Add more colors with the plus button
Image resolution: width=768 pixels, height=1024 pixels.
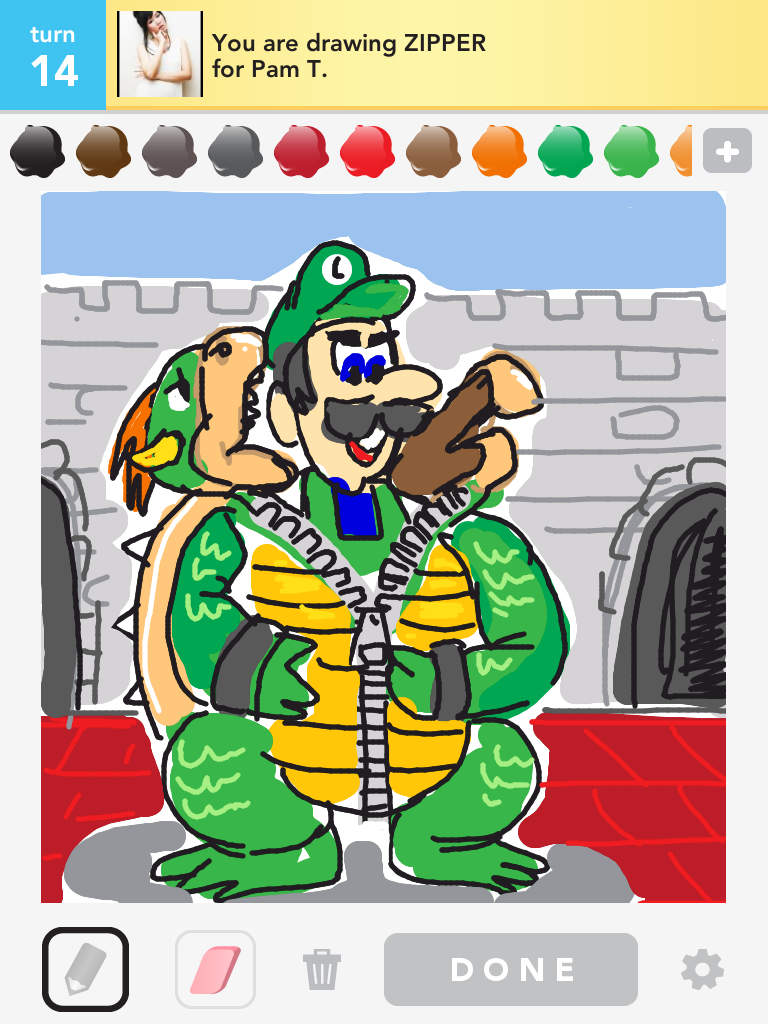727,152
